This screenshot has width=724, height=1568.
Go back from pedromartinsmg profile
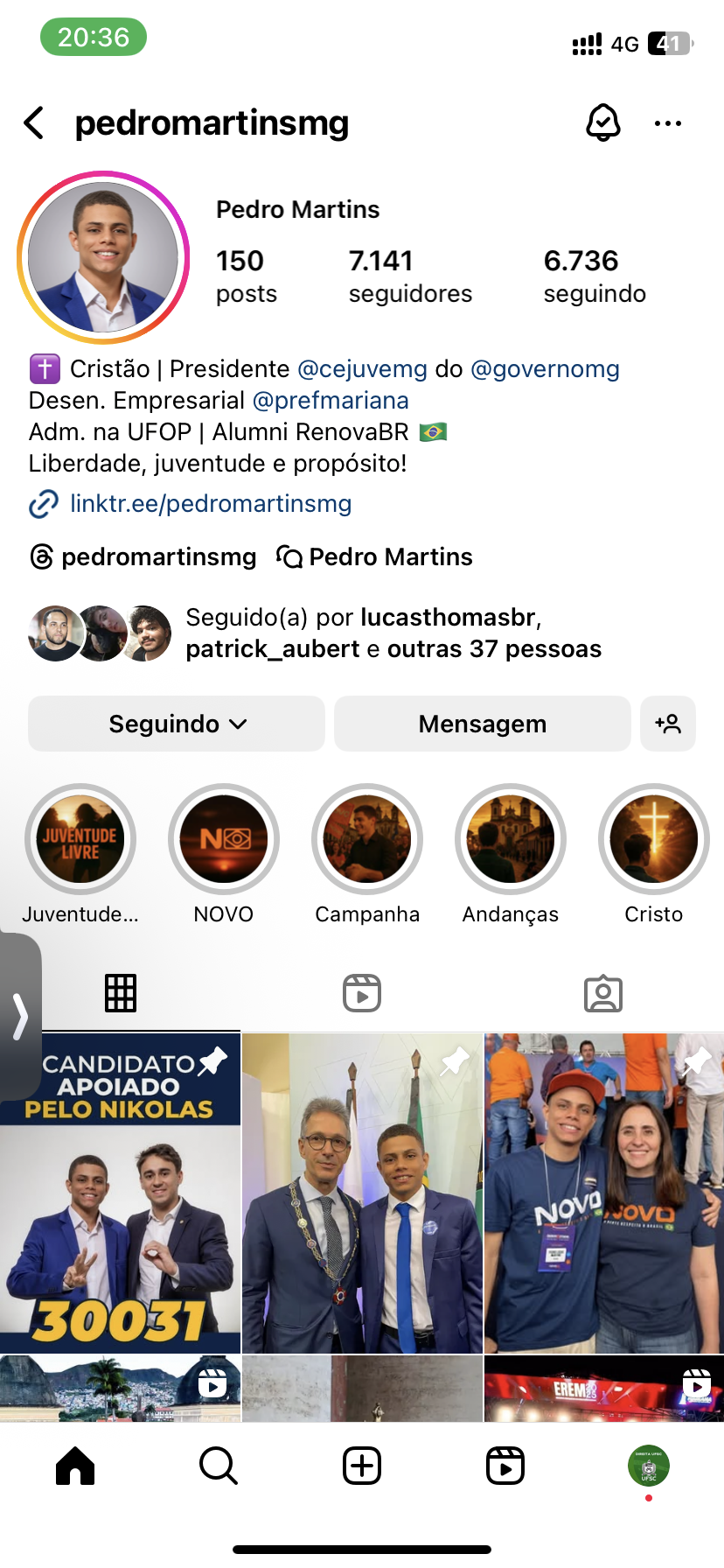click(x=35, y=123)
